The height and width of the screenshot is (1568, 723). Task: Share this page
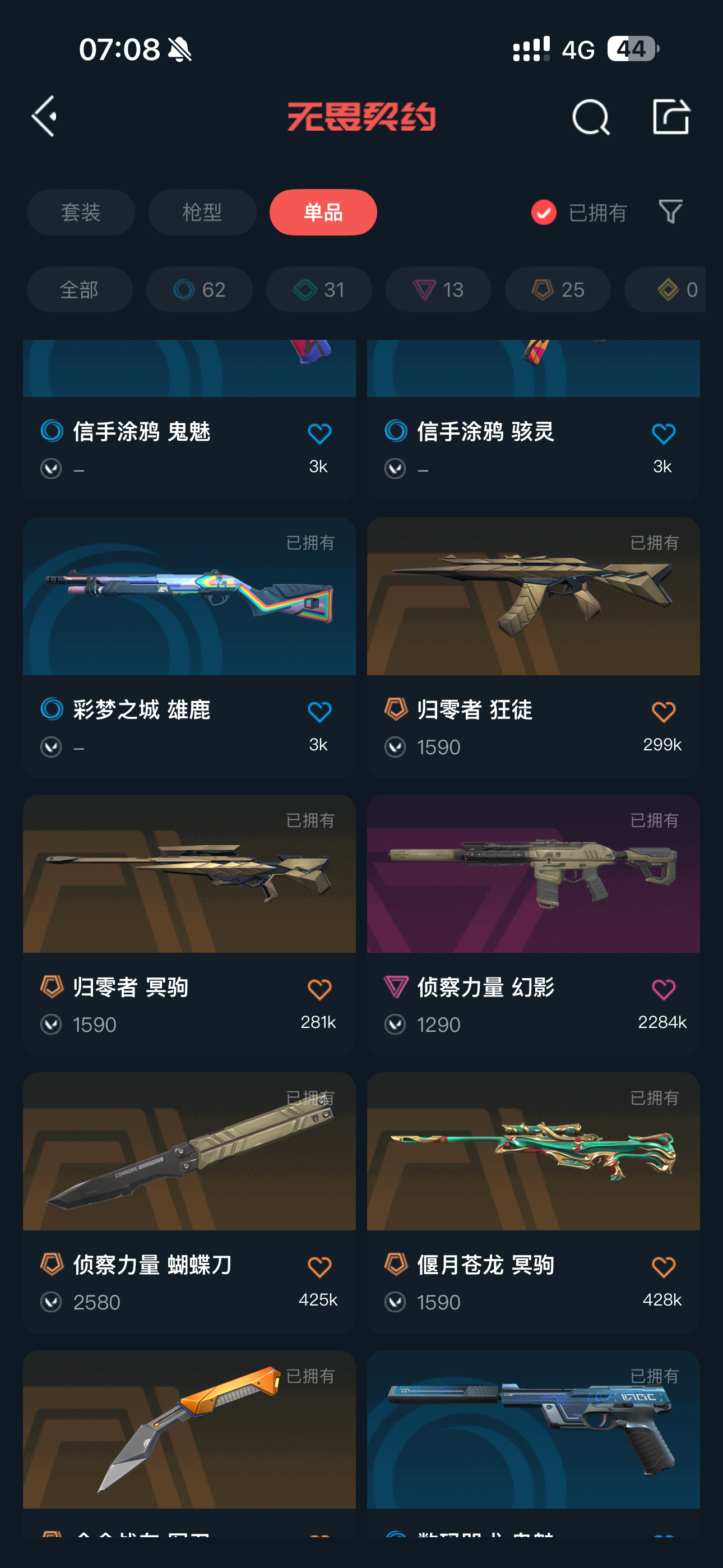coord(671,116)
